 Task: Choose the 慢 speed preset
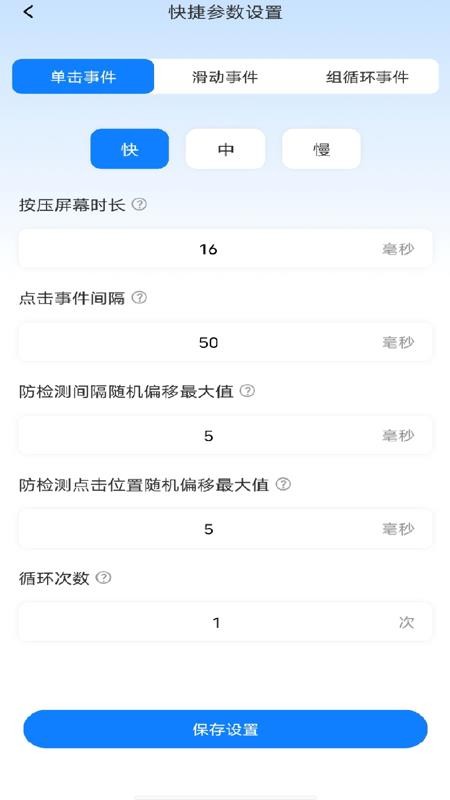click(x=321, y=149)
